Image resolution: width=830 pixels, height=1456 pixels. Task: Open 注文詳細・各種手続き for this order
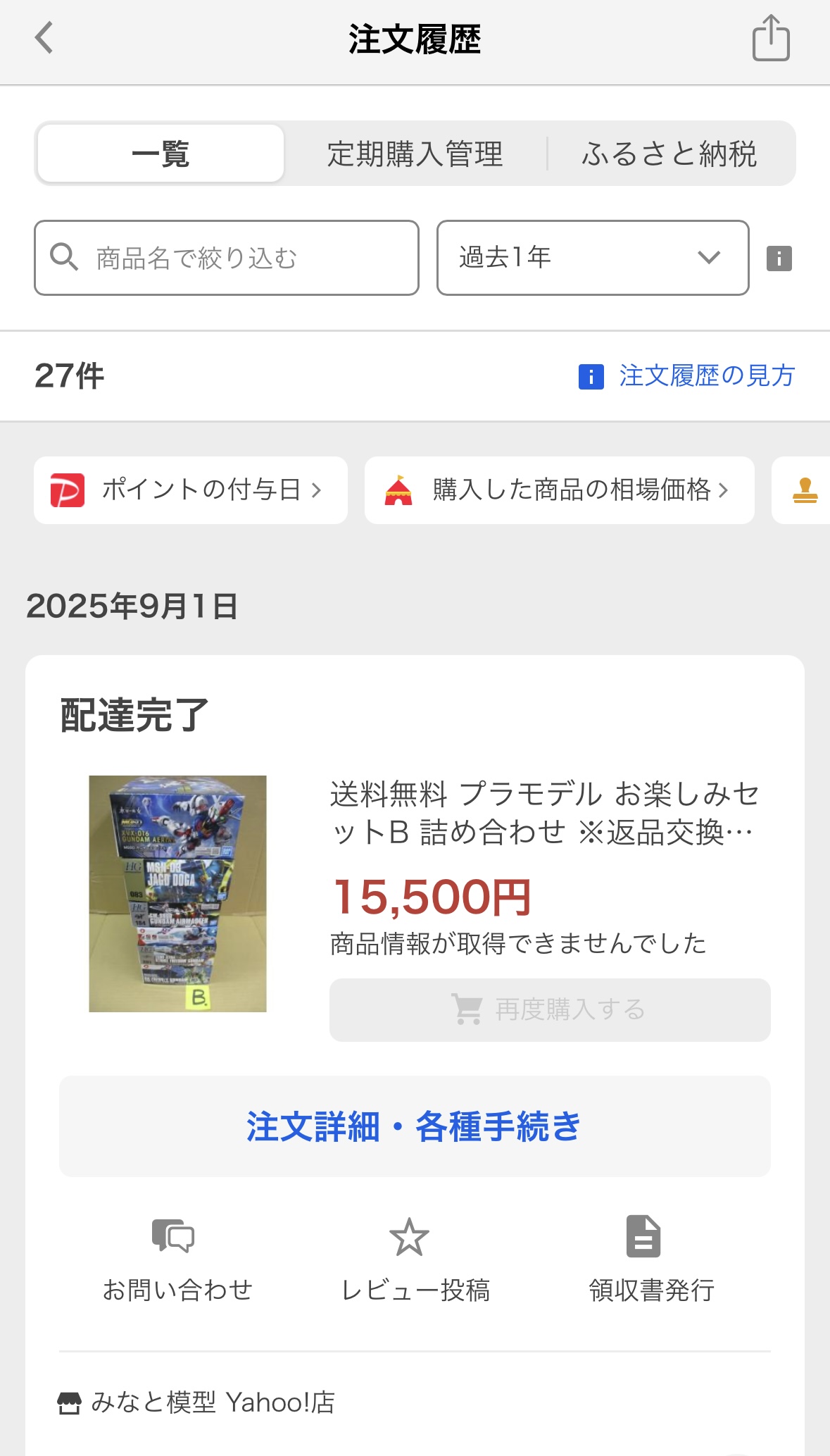pos(415,1126)
